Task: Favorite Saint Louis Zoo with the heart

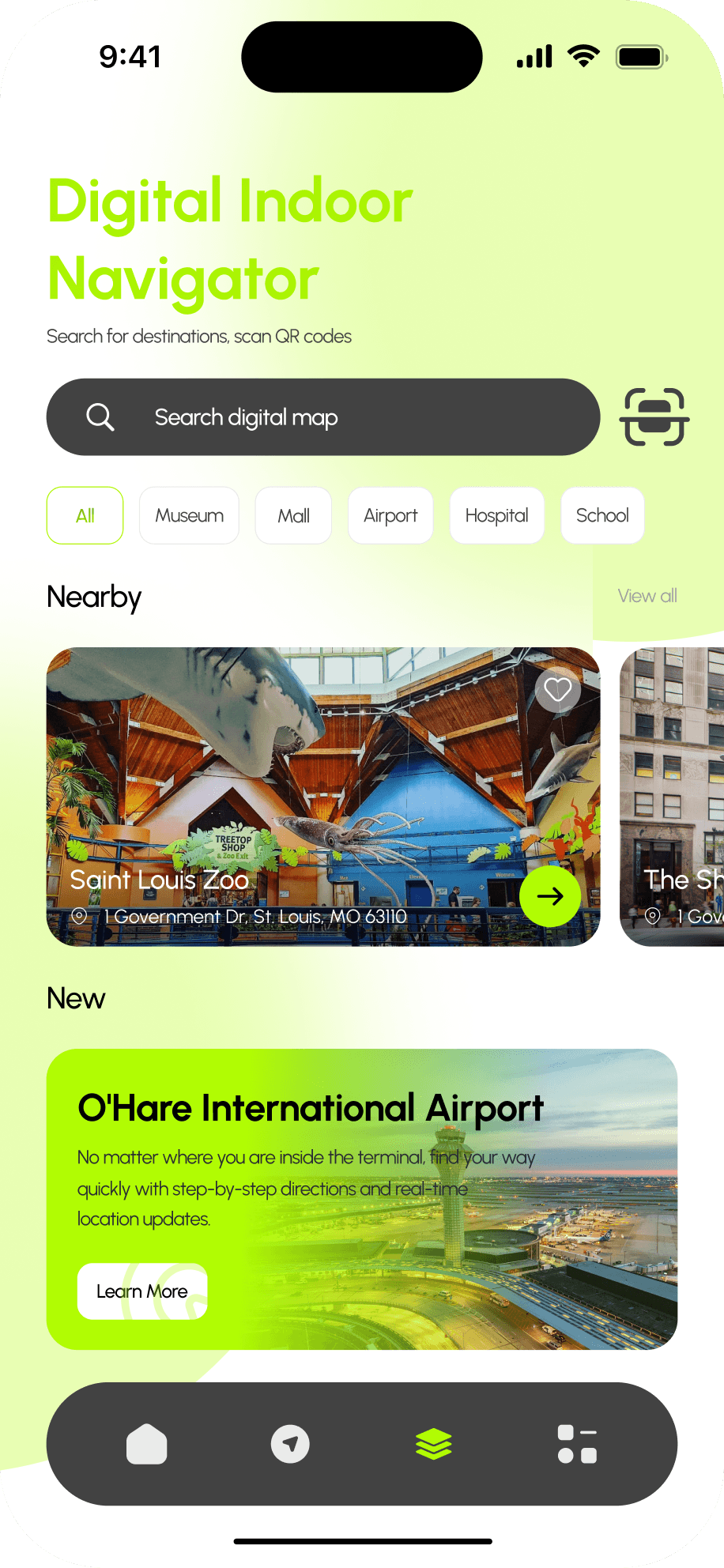Action: pyautogui.click(x=558, y=690)
